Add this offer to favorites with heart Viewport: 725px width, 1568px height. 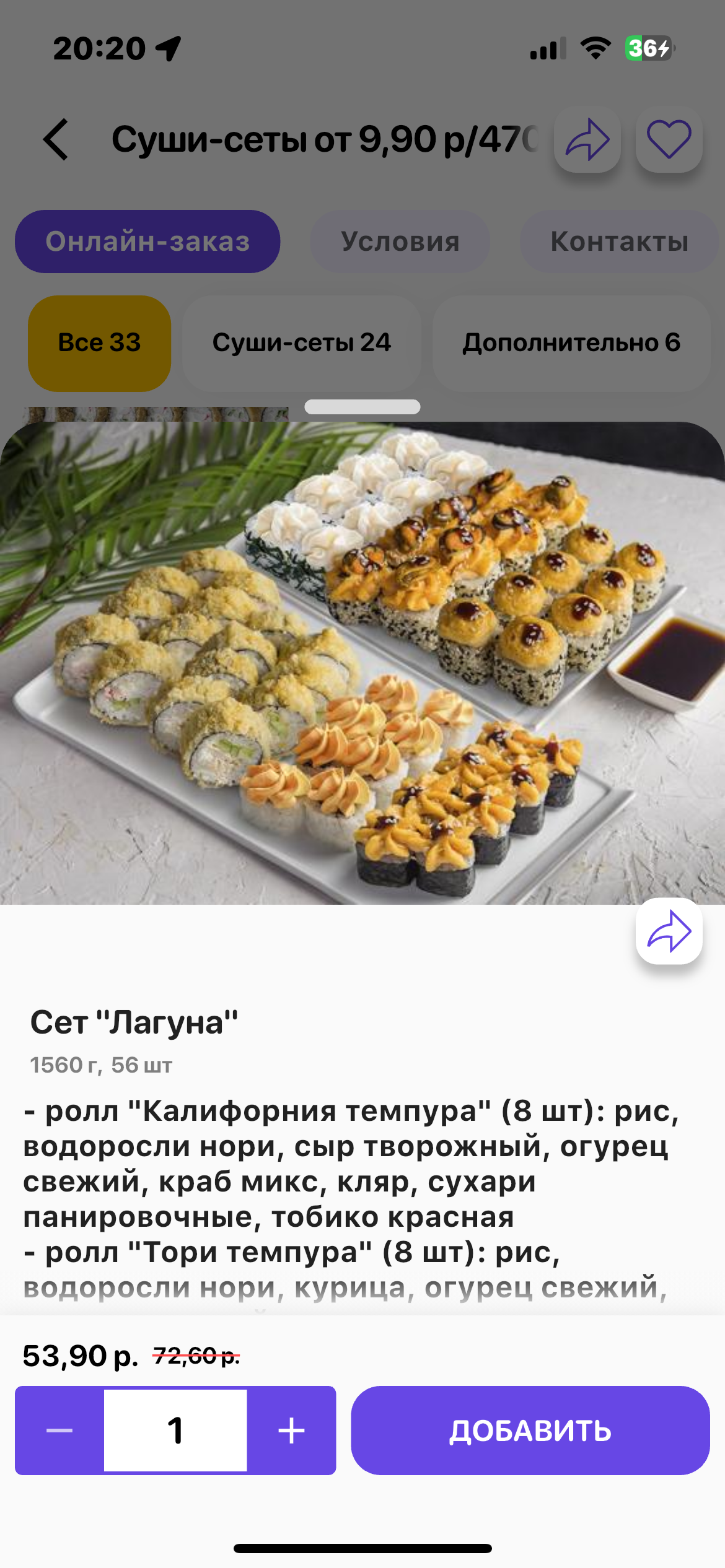click(669, 140)
